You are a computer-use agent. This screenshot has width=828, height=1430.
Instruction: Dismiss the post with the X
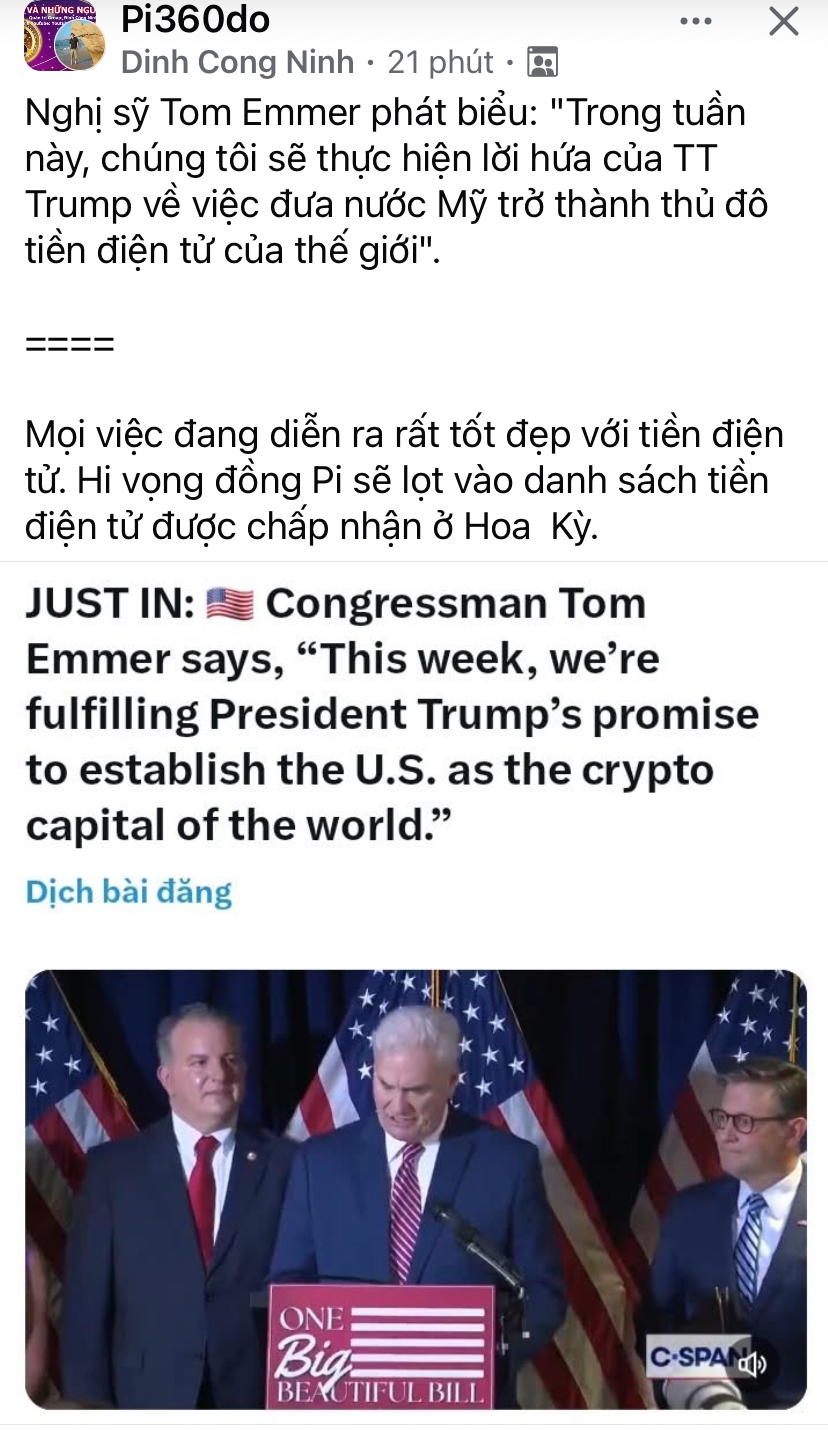(783, 21)
